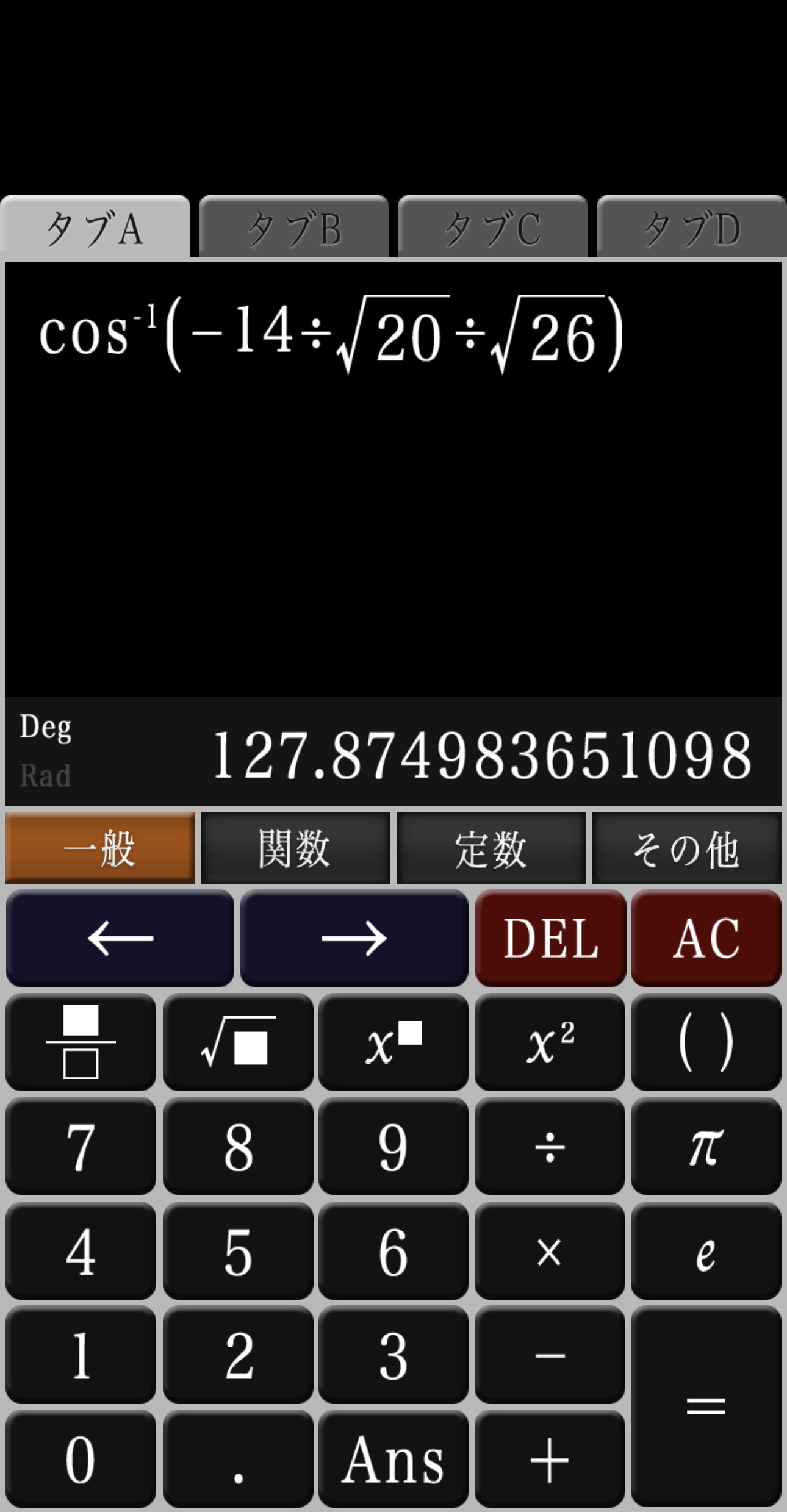
Task: Open the その他 key panel
Action: (686, 848)
